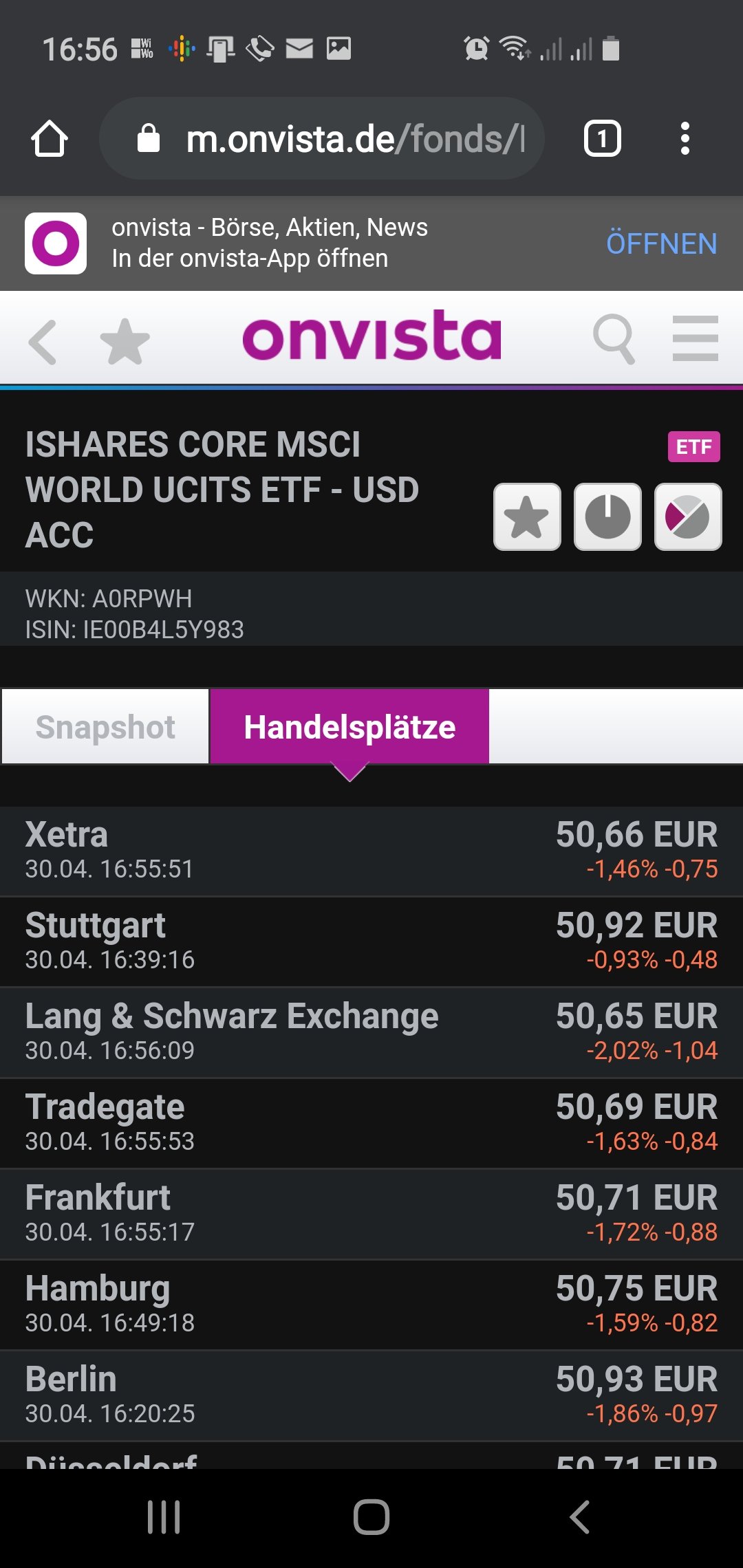Open the browser overflow menu
This screenshot has height=1568, width=743.
tap(685, 139)
